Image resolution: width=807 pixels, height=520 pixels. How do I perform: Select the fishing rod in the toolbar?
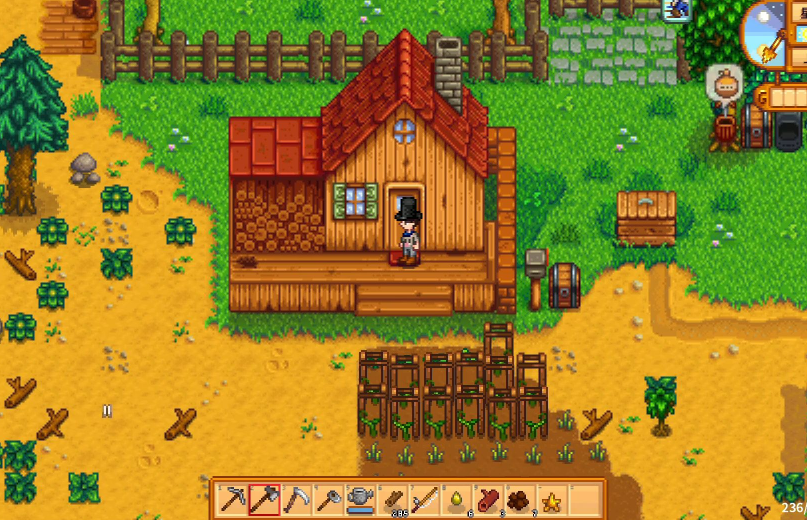coord(423,498)
